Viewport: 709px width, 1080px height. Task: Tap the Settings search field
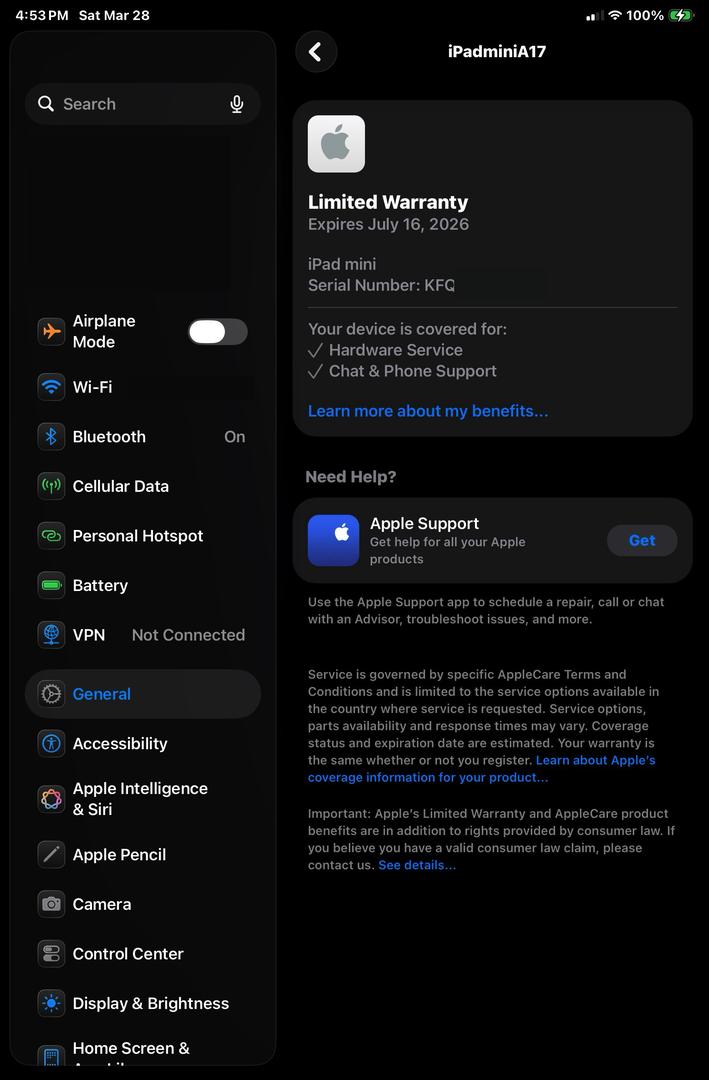tap(130, 104)
